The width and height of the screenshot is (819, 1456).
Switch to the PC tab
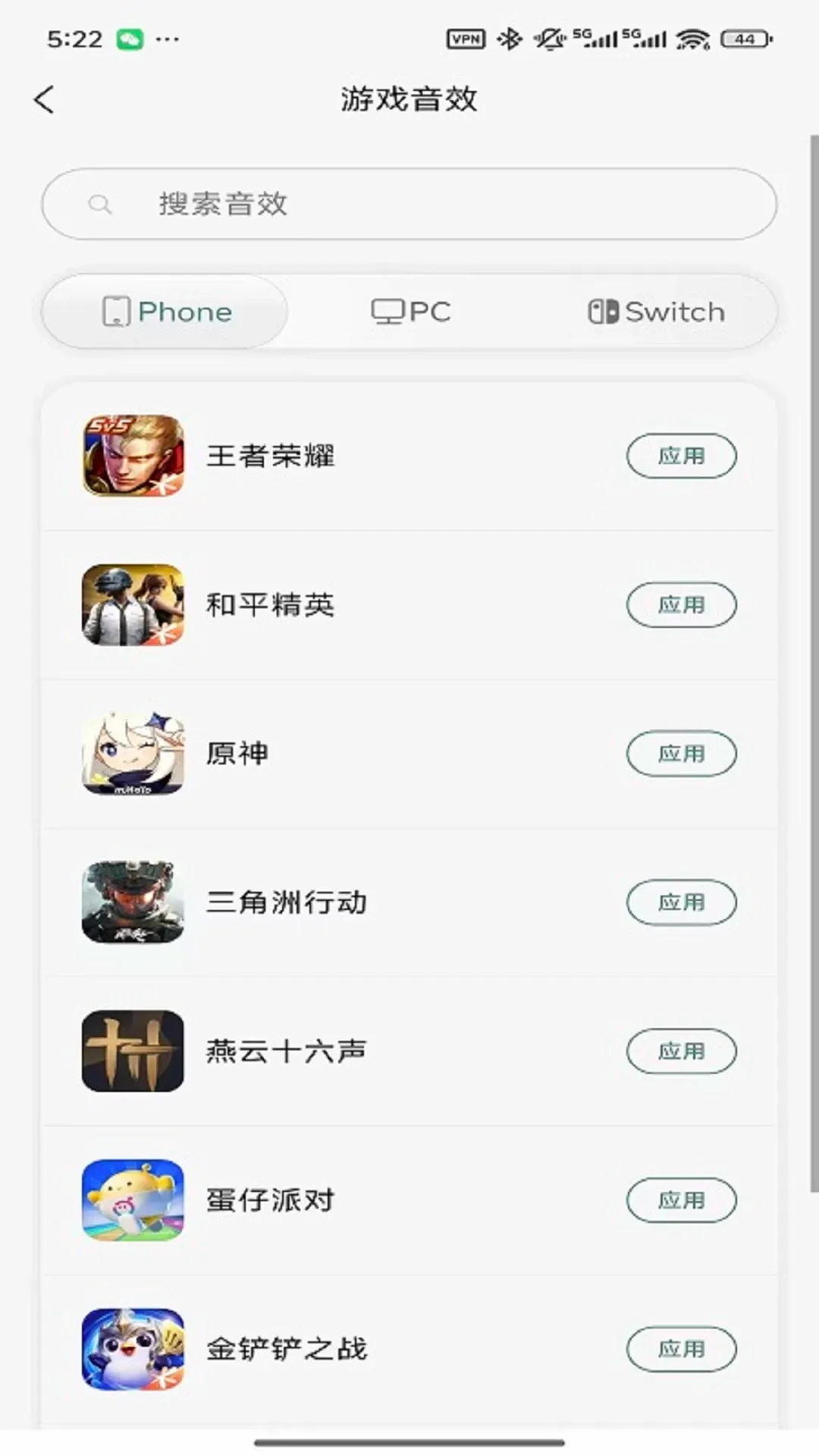pyautogui.click(x=410, y=312)
